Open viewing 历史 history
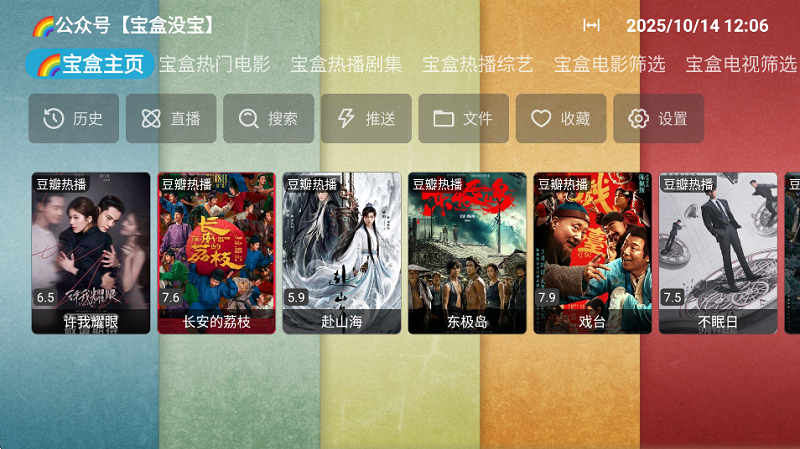The image size is (800, 449). point(73,119)
